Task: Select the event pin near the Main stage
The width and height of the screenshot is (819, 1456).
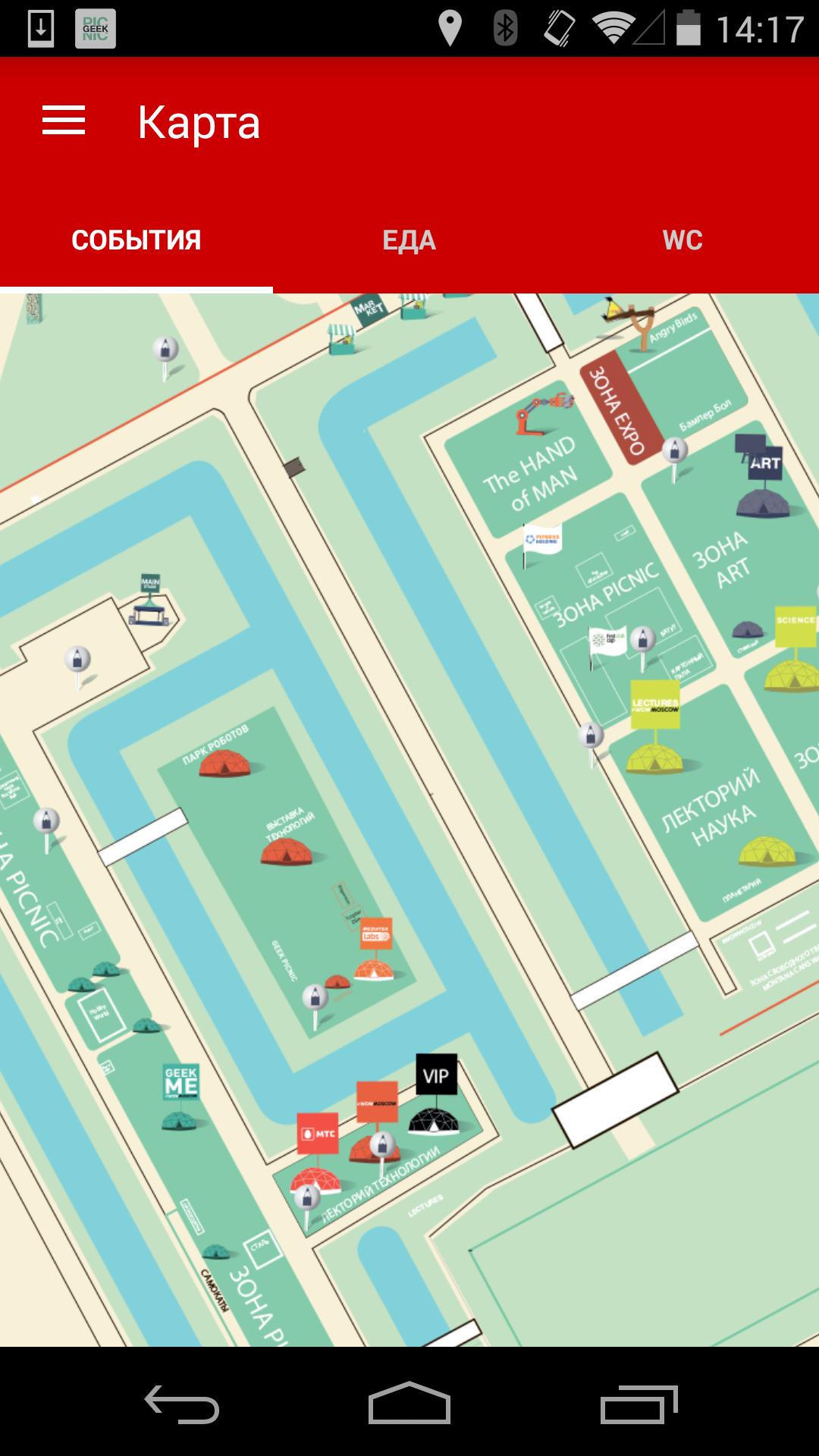Action: point(77,660)
